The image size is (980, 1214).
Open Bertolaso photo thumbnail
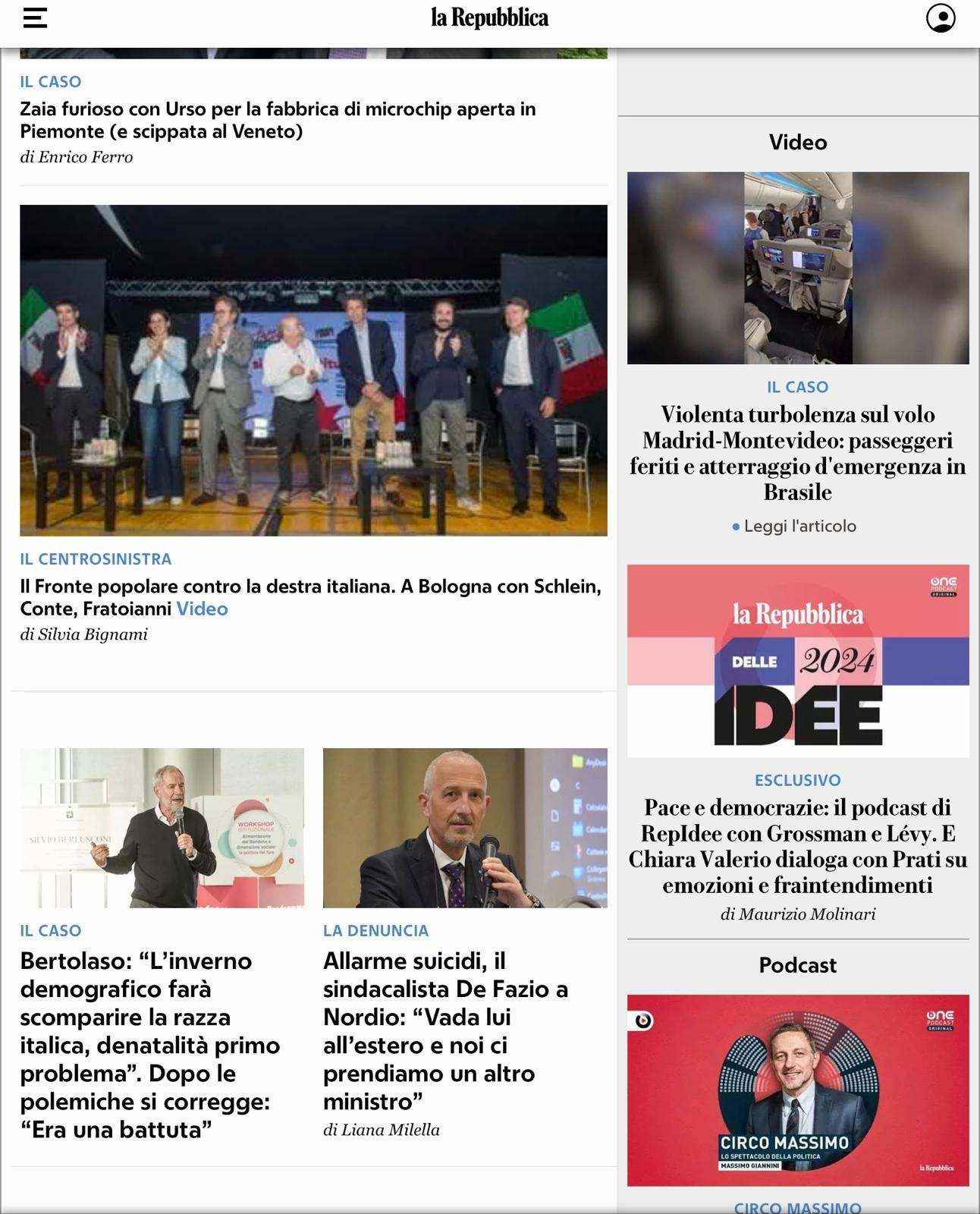coord(162,828)
